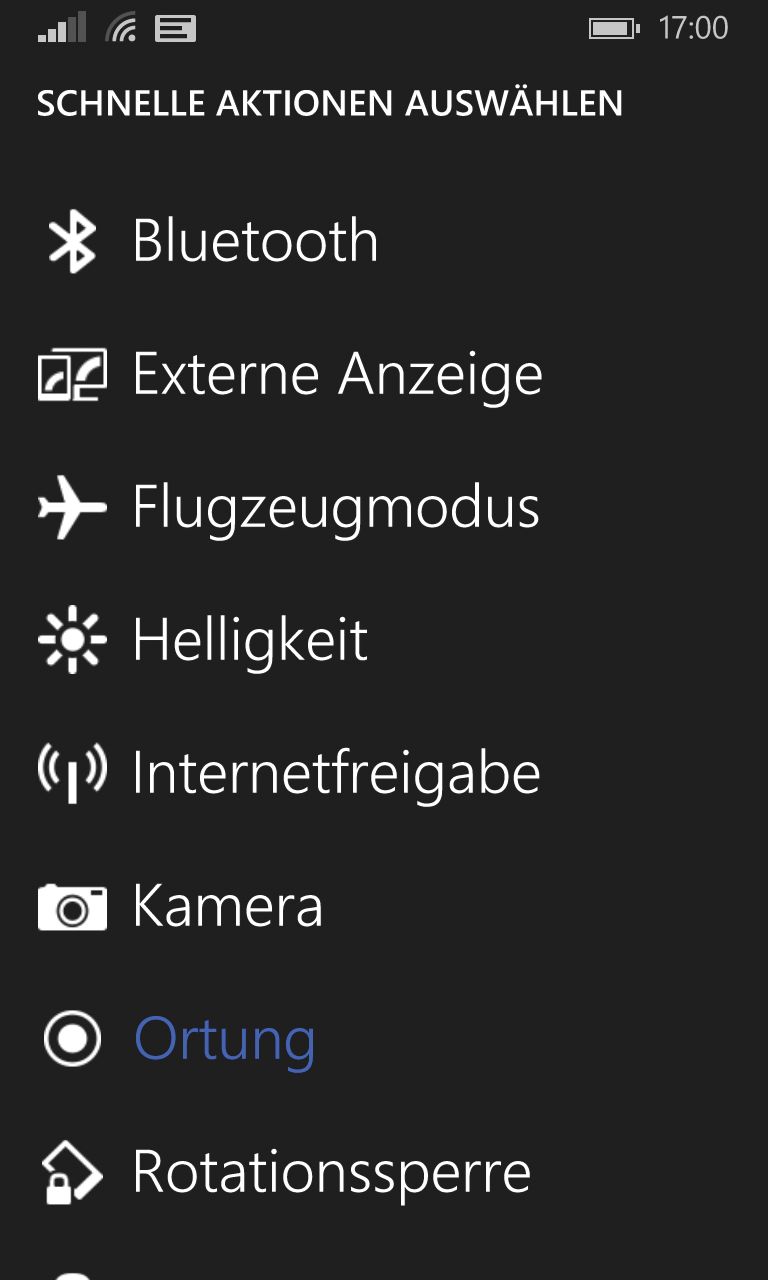
Task: Pick Flugzeugmodus as quick action
Action: (384, 507)
